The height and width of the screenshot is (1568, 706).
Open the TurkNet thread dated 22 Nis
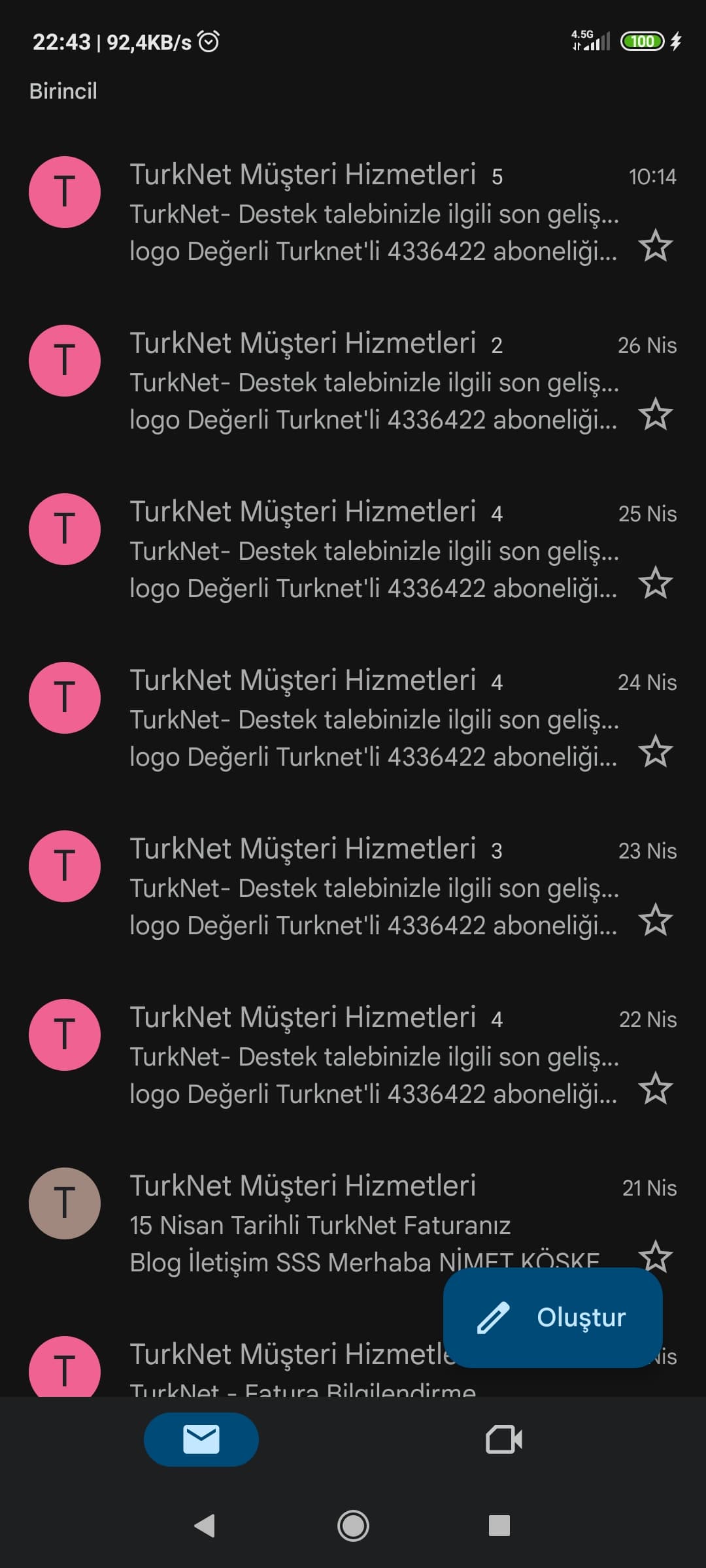(353, 1055)
